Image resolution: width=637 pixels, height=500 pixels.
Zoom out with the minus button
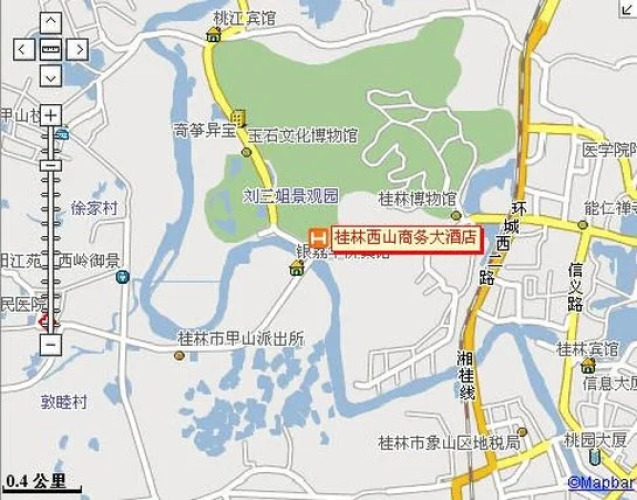(x=51, y=345)
